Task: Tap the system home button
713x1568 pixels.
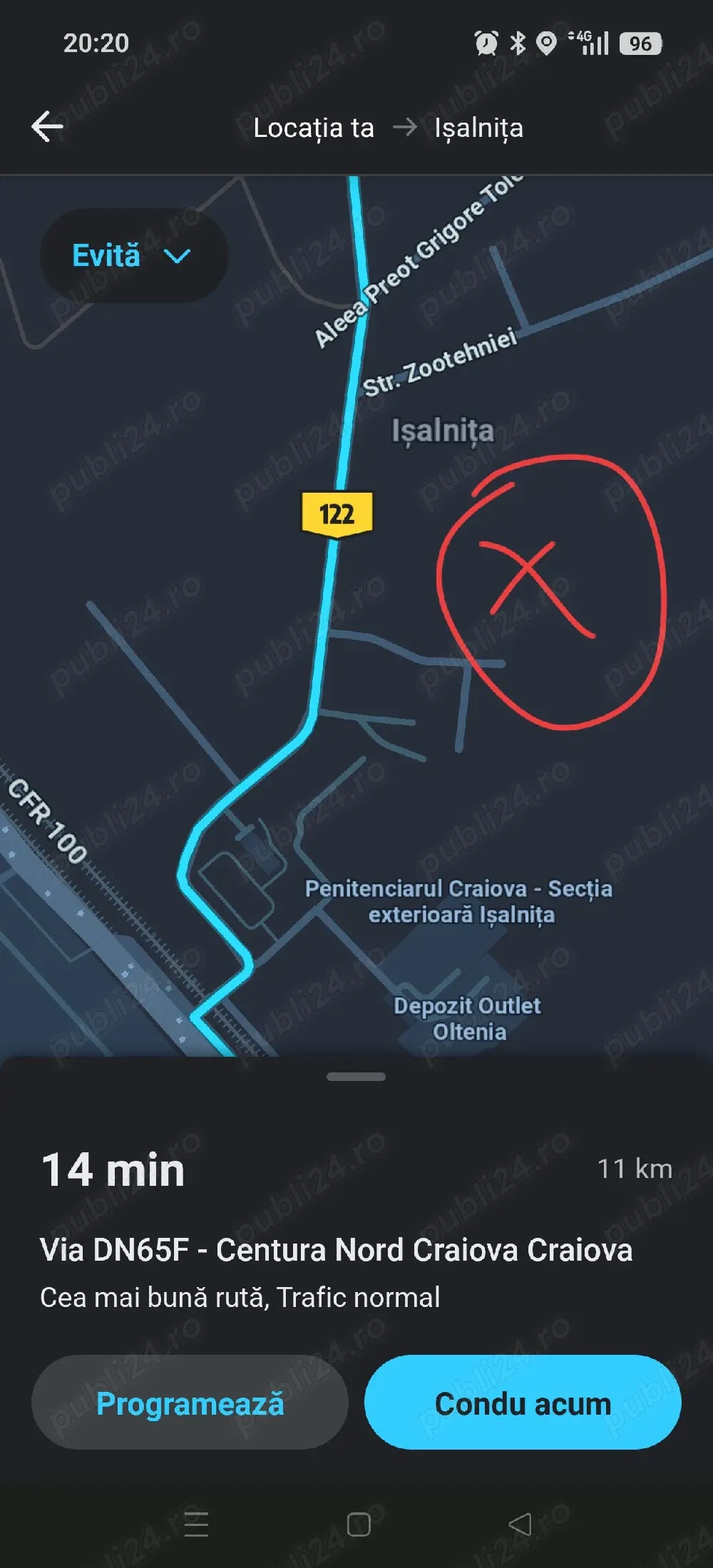Action: point(358,1525)
